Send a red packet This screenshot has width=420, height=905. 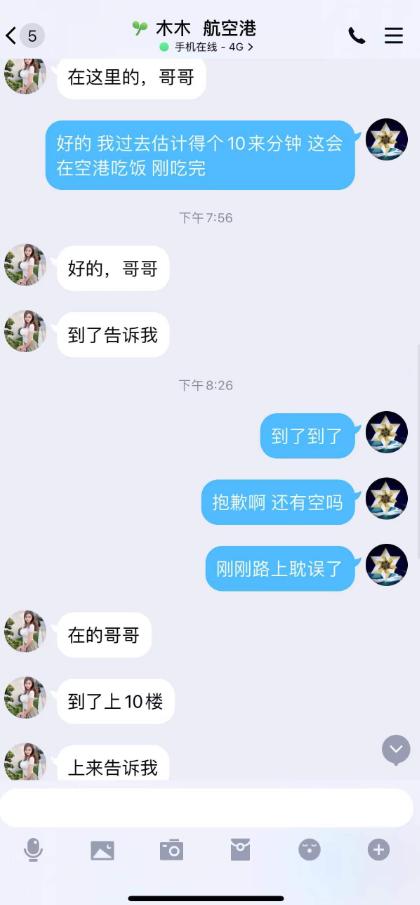[x=240, y=850]
